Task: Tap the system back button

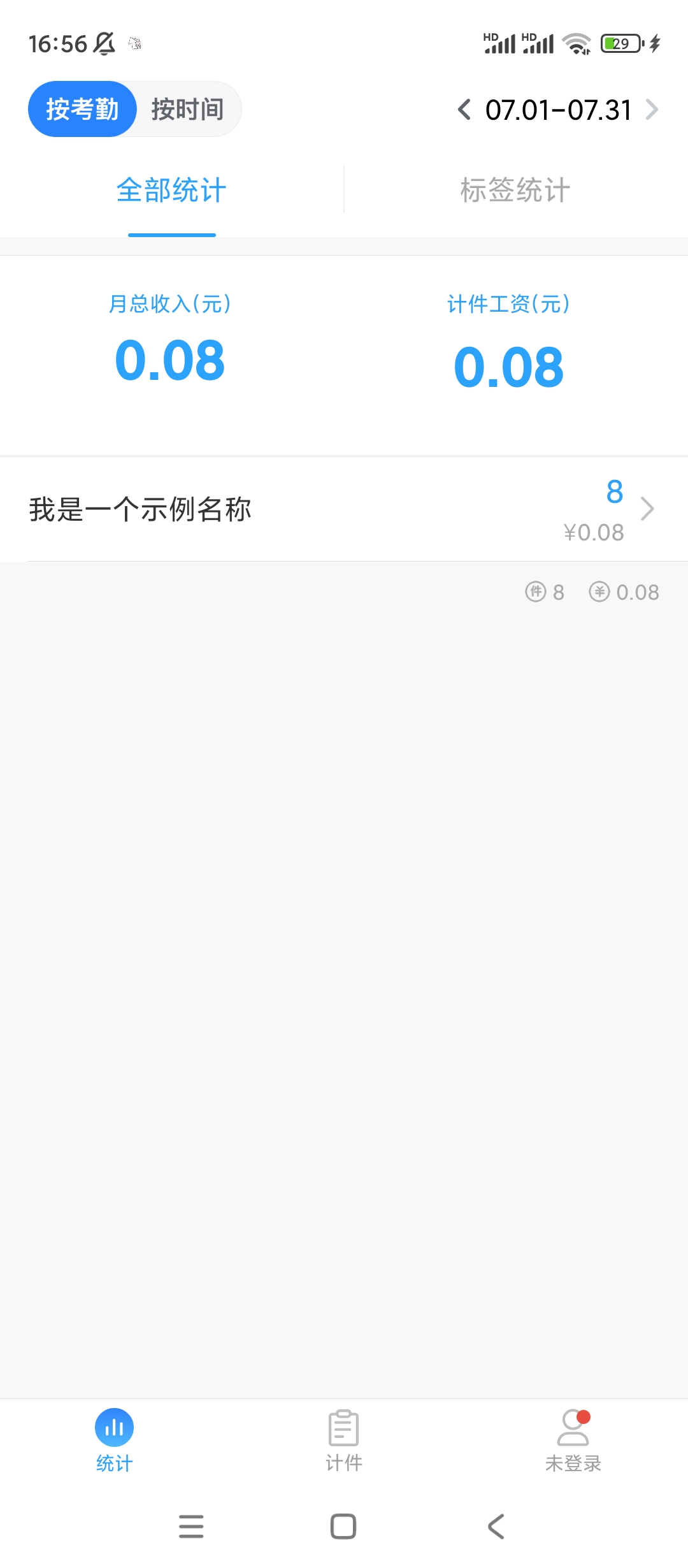Action: coord(496,1527)
